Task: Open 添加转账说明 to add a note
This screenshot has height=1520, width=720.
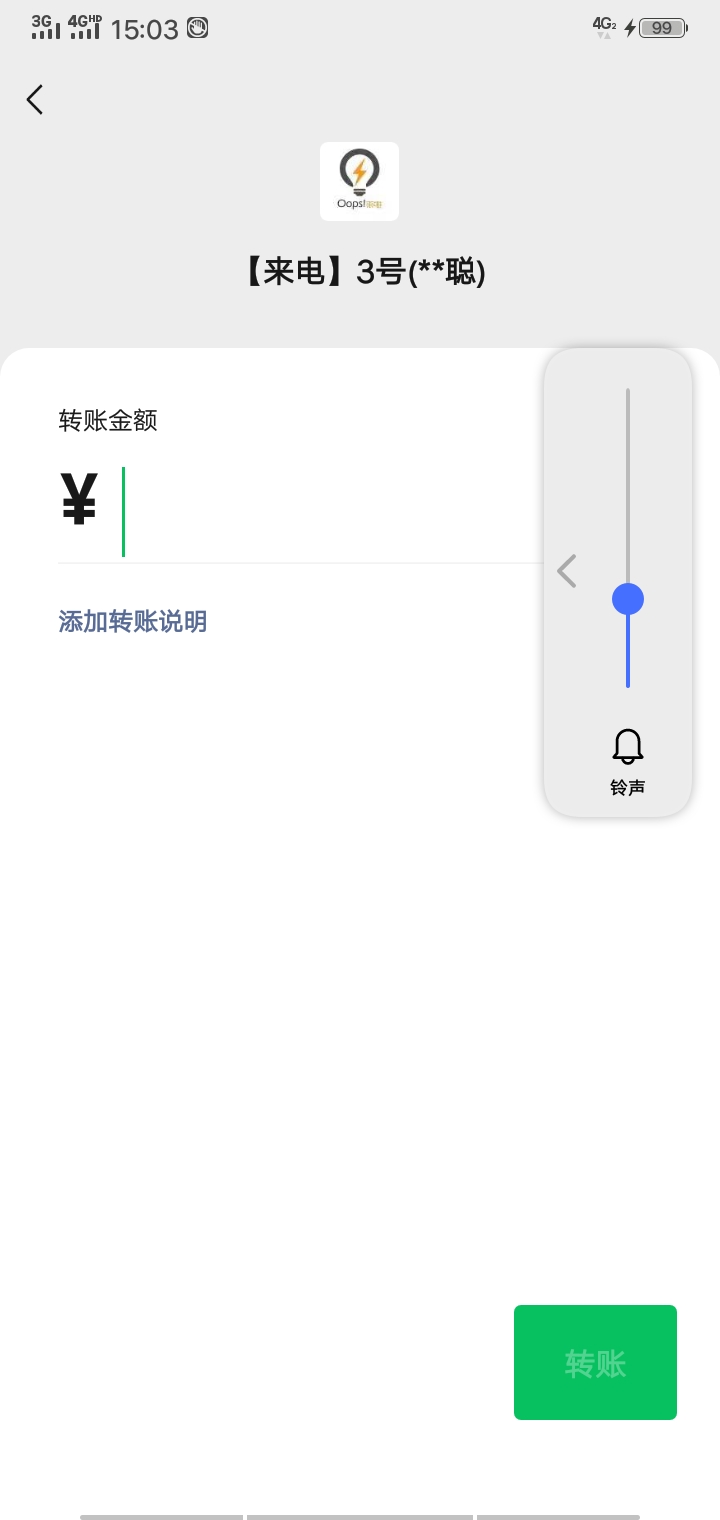Action: 133,621
